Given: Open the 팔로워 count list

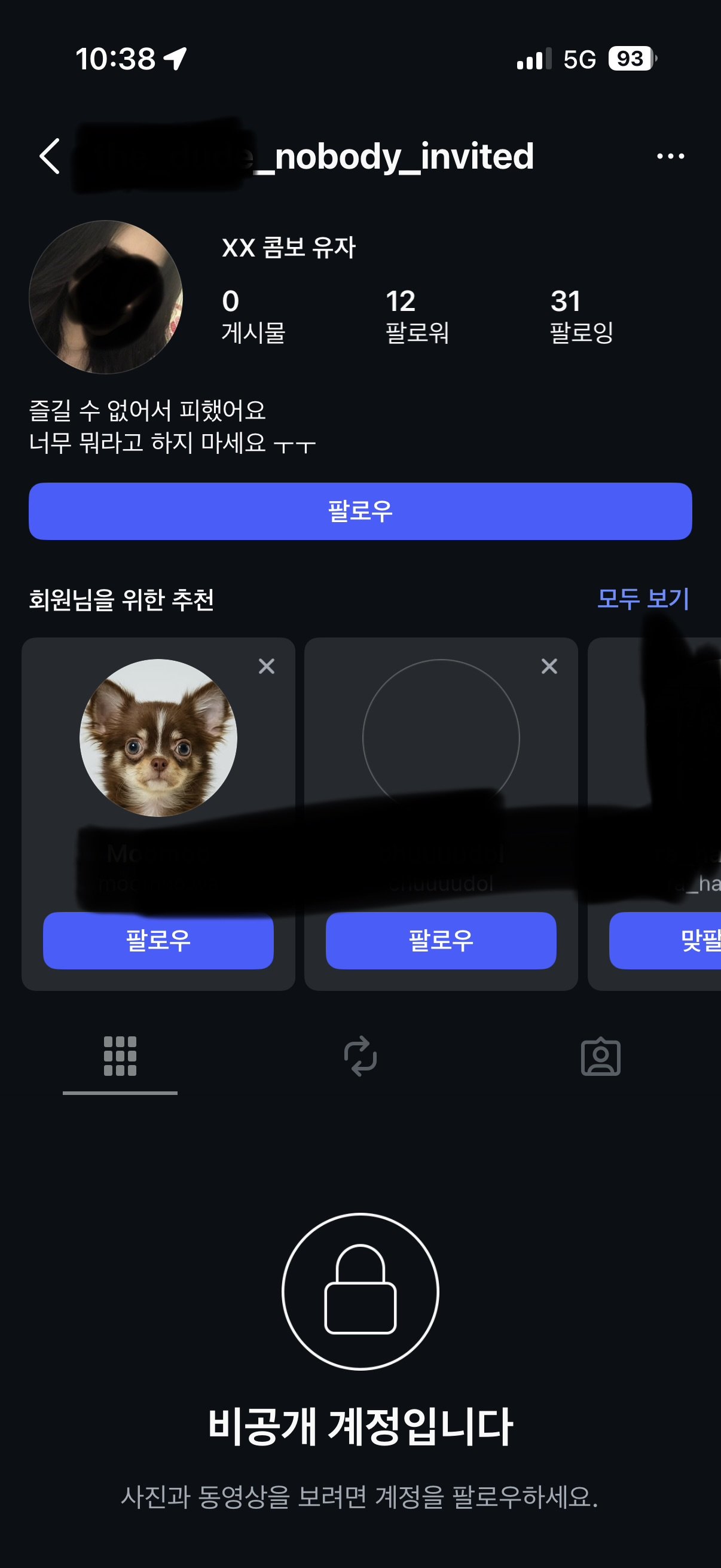Looking at the screenshot, I should [417, 316].
